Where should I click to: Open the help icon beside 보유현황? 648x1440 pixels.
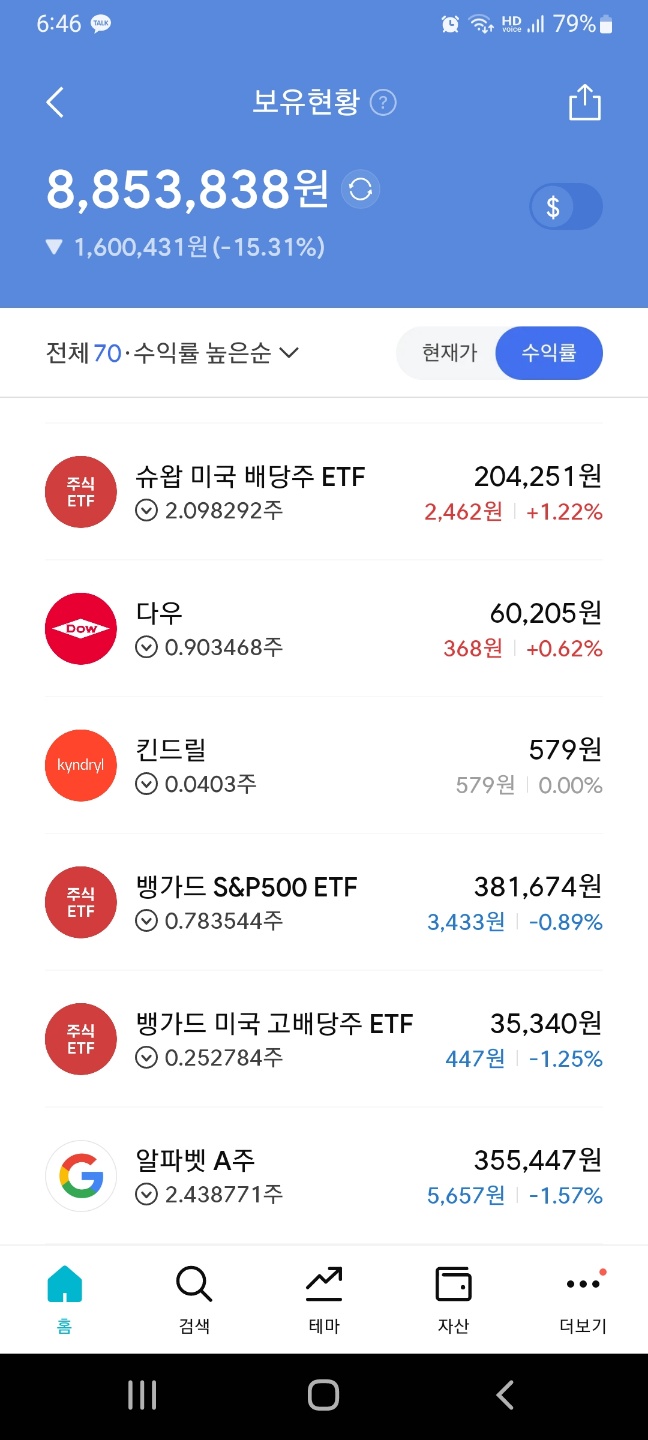[x=383, y=103]
